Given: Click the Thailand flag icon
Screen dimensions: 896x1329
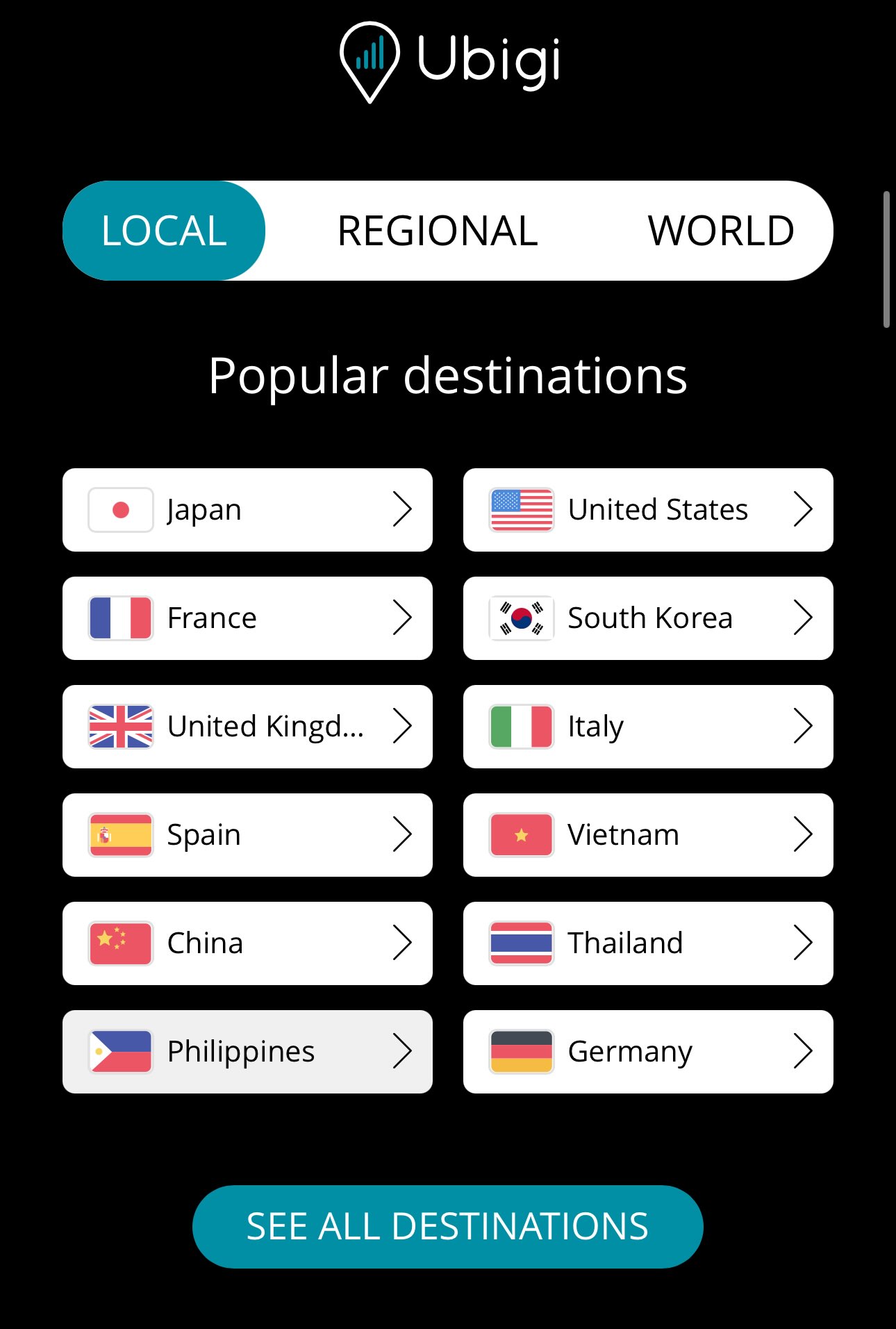Looking at the screenshot, I should [x=522, y=943].
